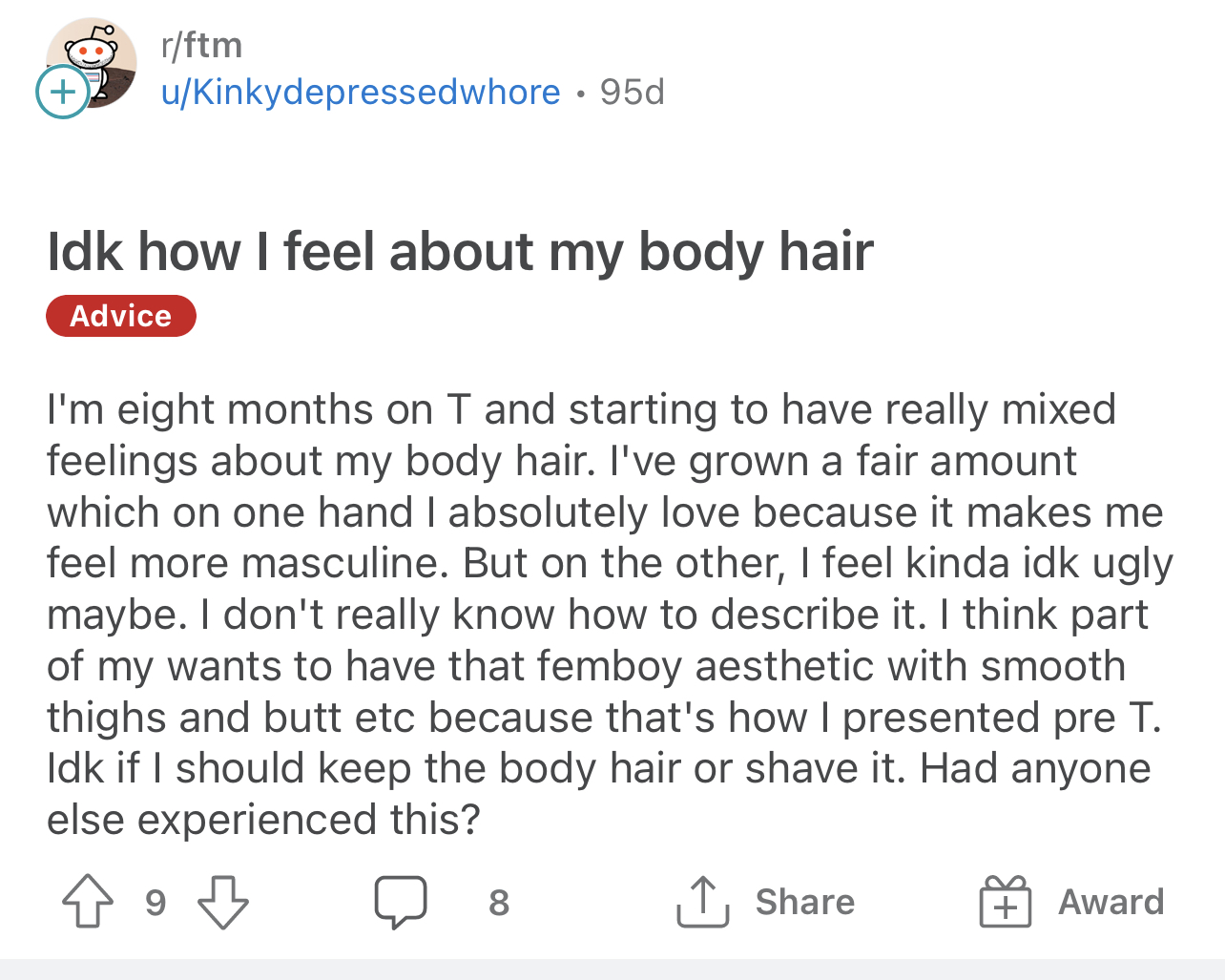Downvote this post
Screen dimensions: 1225x980
point(222,901)
